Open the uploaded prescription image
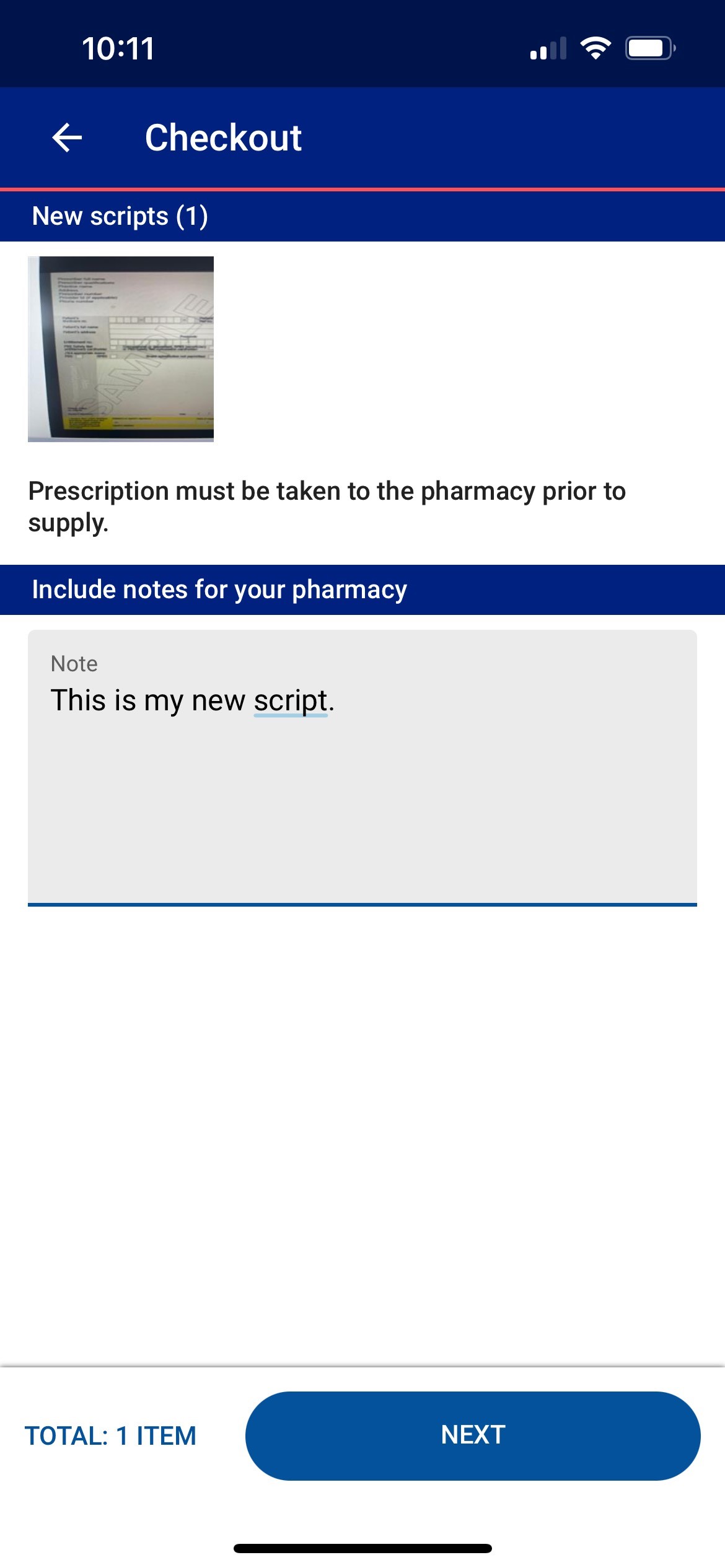This screenshot has width=725, height=1568. [121, 349]
